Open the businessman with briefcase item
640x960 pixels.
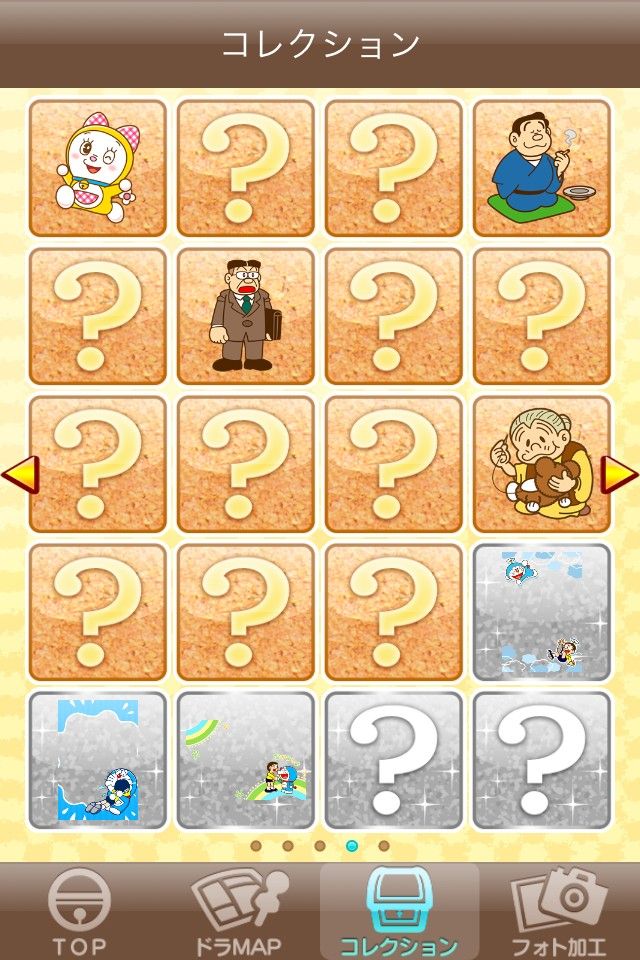[x=245, y=316]
